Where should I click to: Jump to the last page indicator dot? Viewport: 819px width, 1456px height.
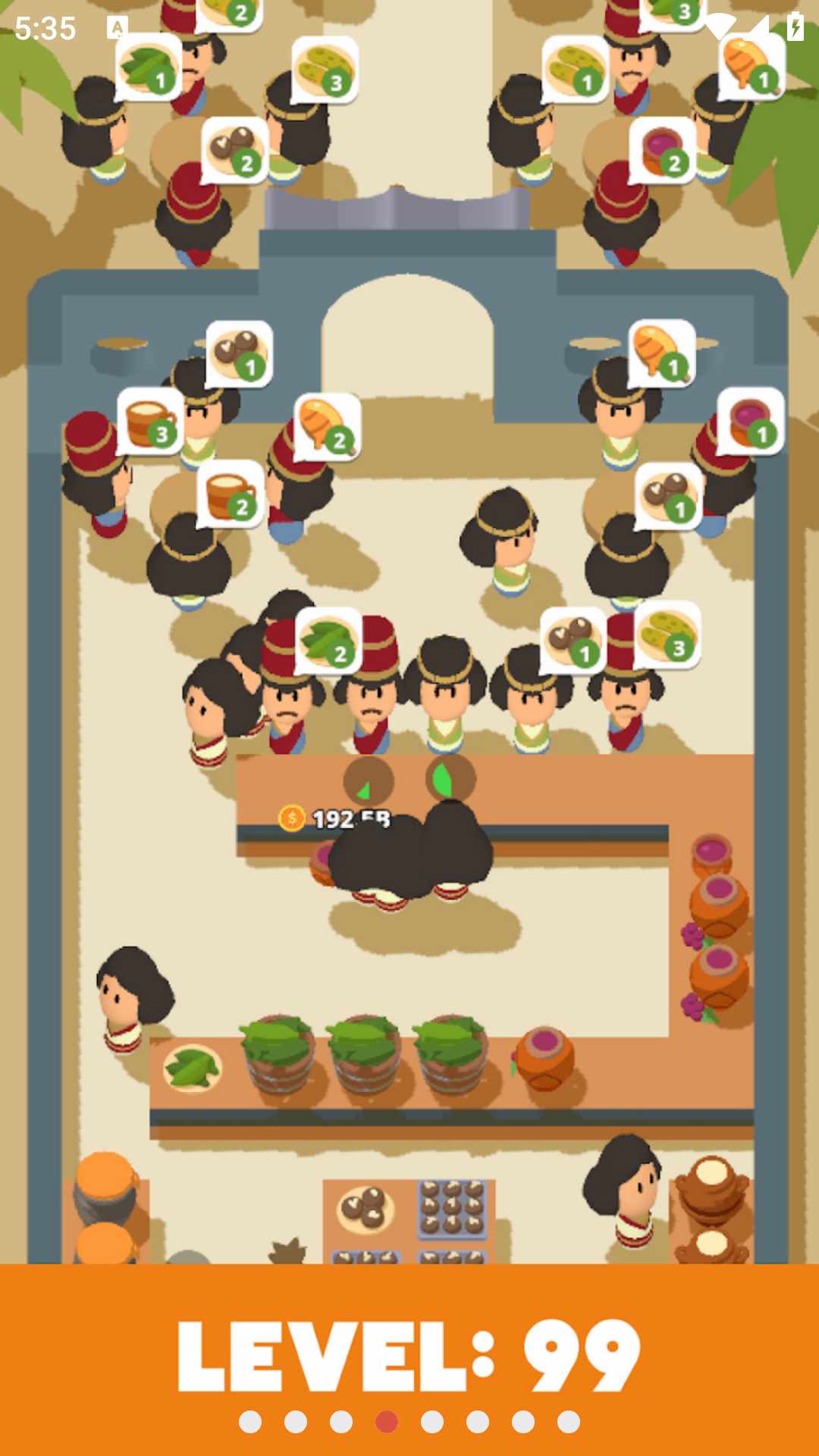[x=569, y=1422]
